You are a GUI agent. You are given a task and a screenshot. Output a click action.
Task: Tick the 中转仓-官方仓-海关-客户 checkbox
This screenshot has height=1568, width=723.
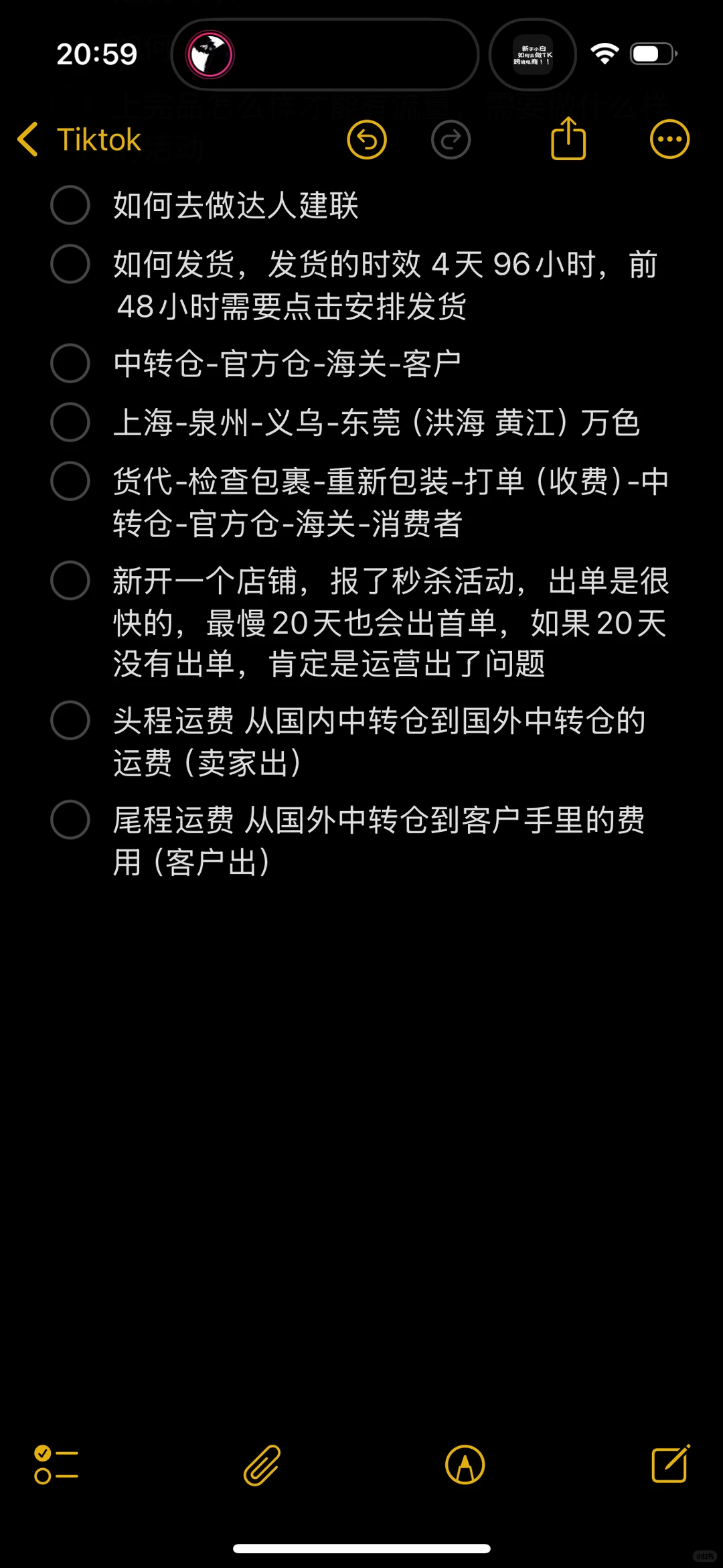70,364
